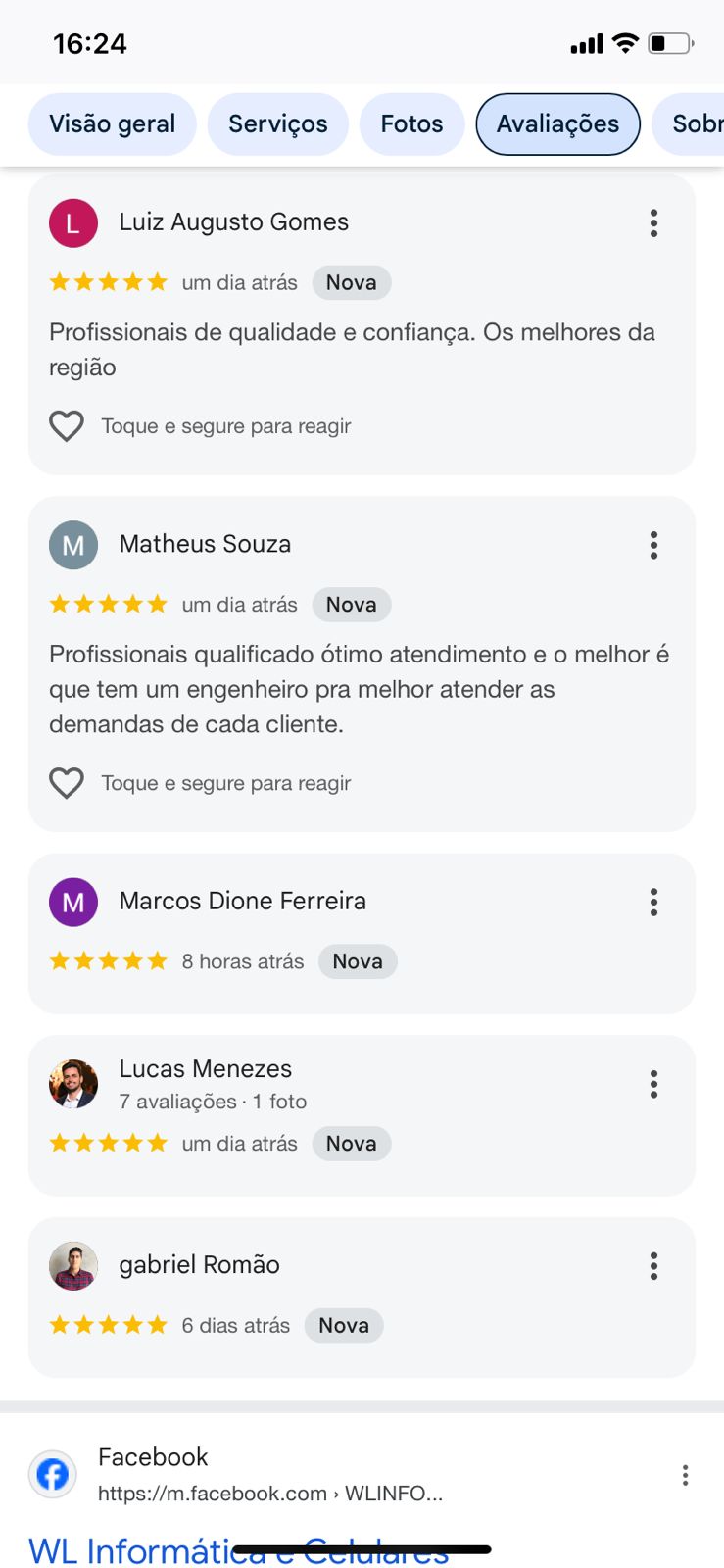Select the Fotos tab
This screenshot has height=1568, width=724.
pyautogui.click(x=411, y=124)
